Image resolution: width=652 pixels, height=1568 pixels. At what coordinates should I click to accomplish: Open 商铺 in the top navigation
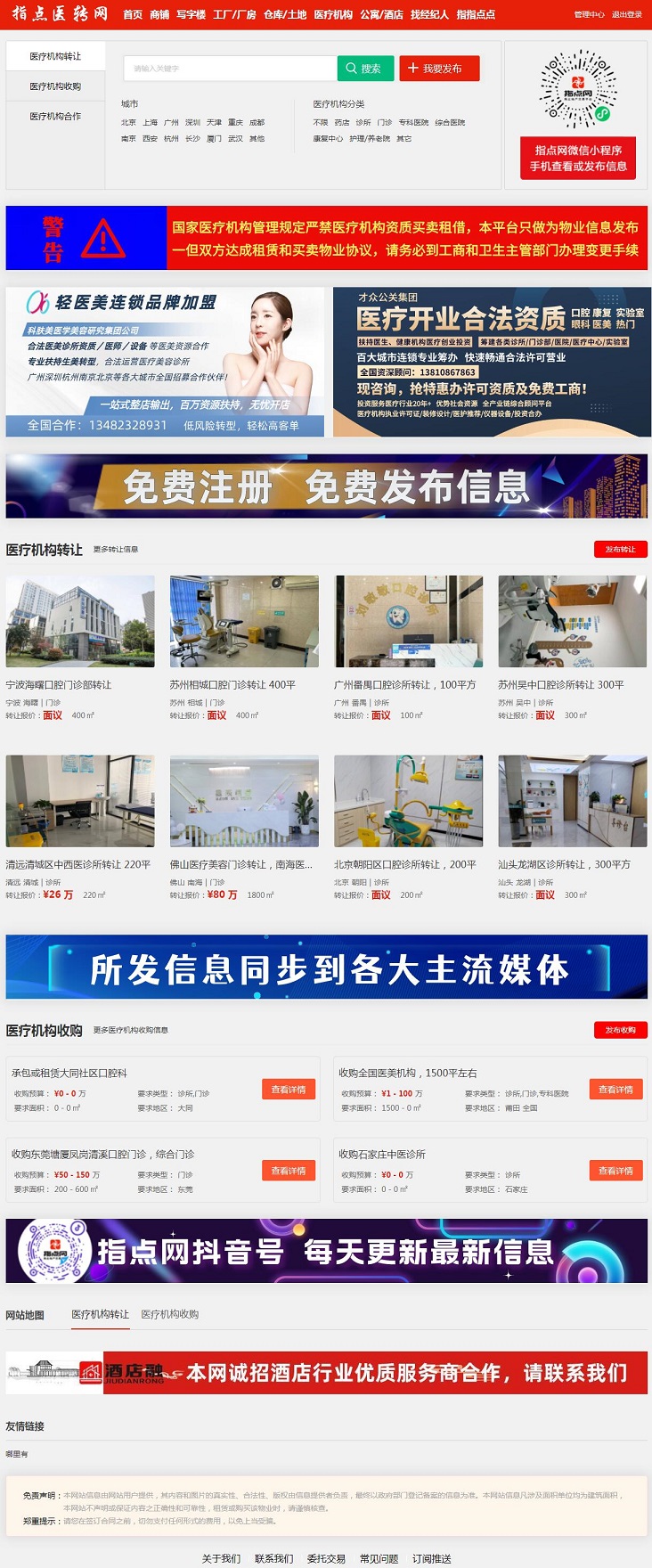pyautogui.click(x=159, y=14)
